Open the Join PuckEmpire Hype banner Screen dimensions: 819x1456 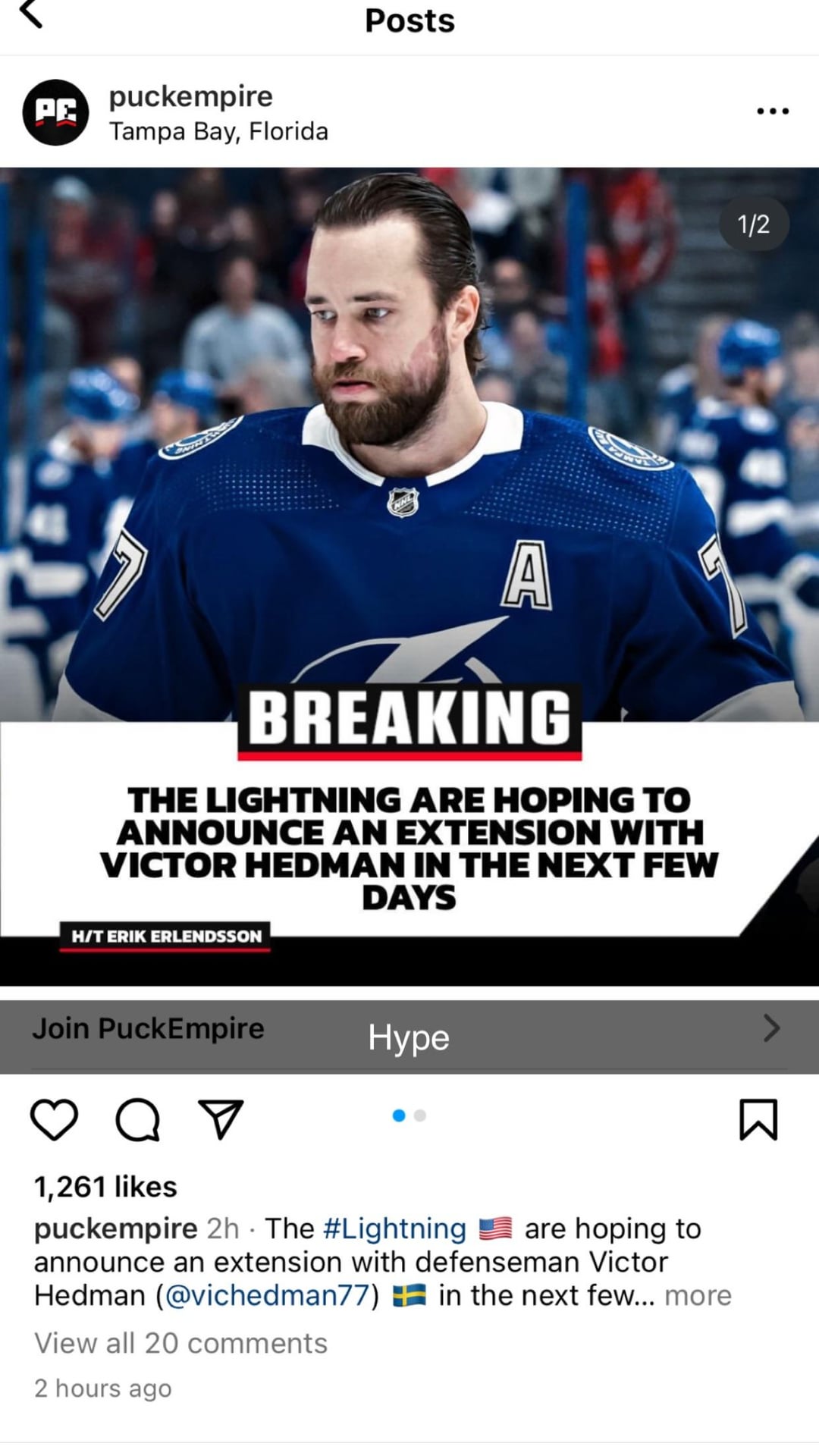(409, 1036)
